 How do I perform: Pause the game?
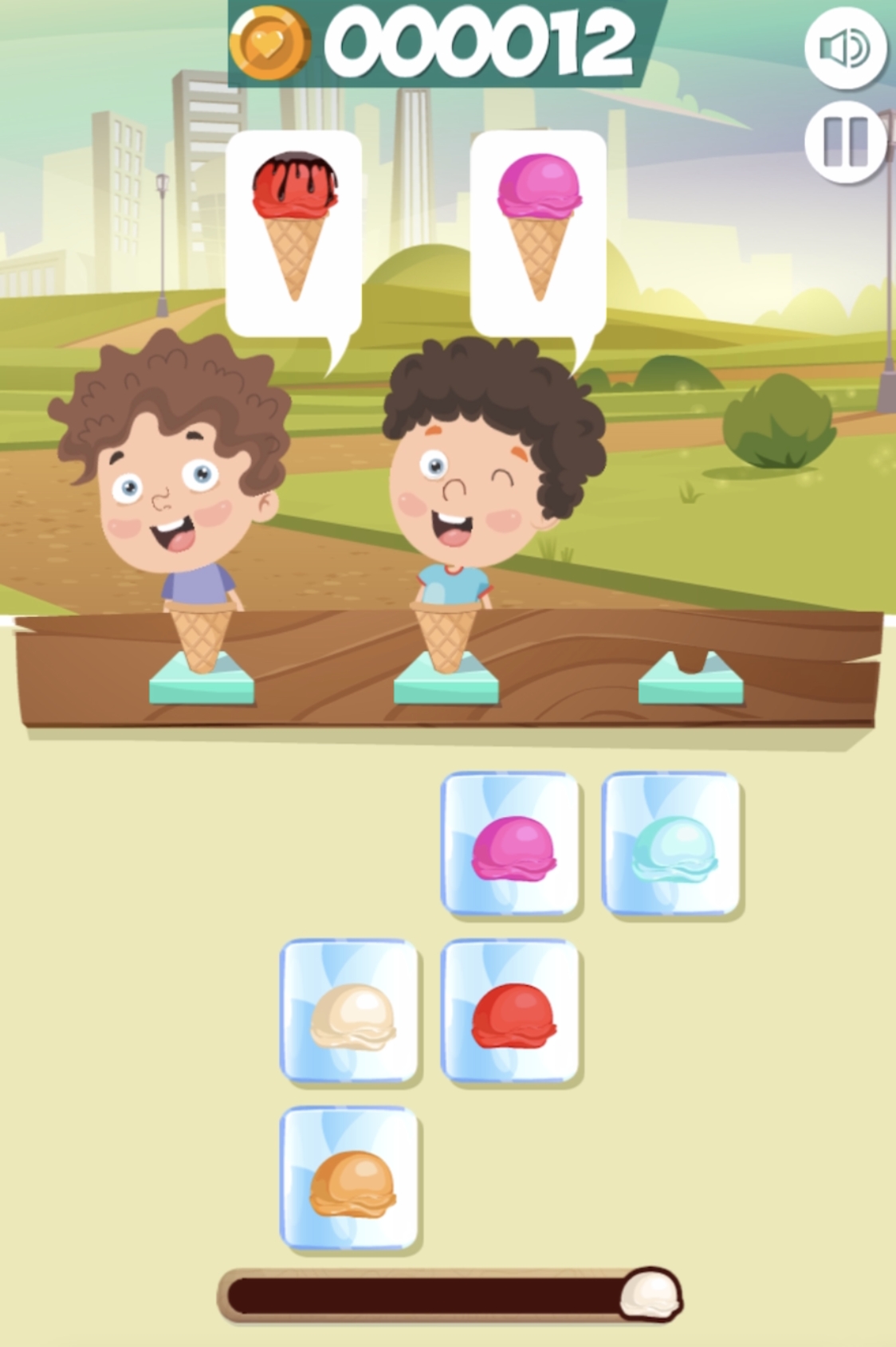pyautogui.click(x=845, y=142)
